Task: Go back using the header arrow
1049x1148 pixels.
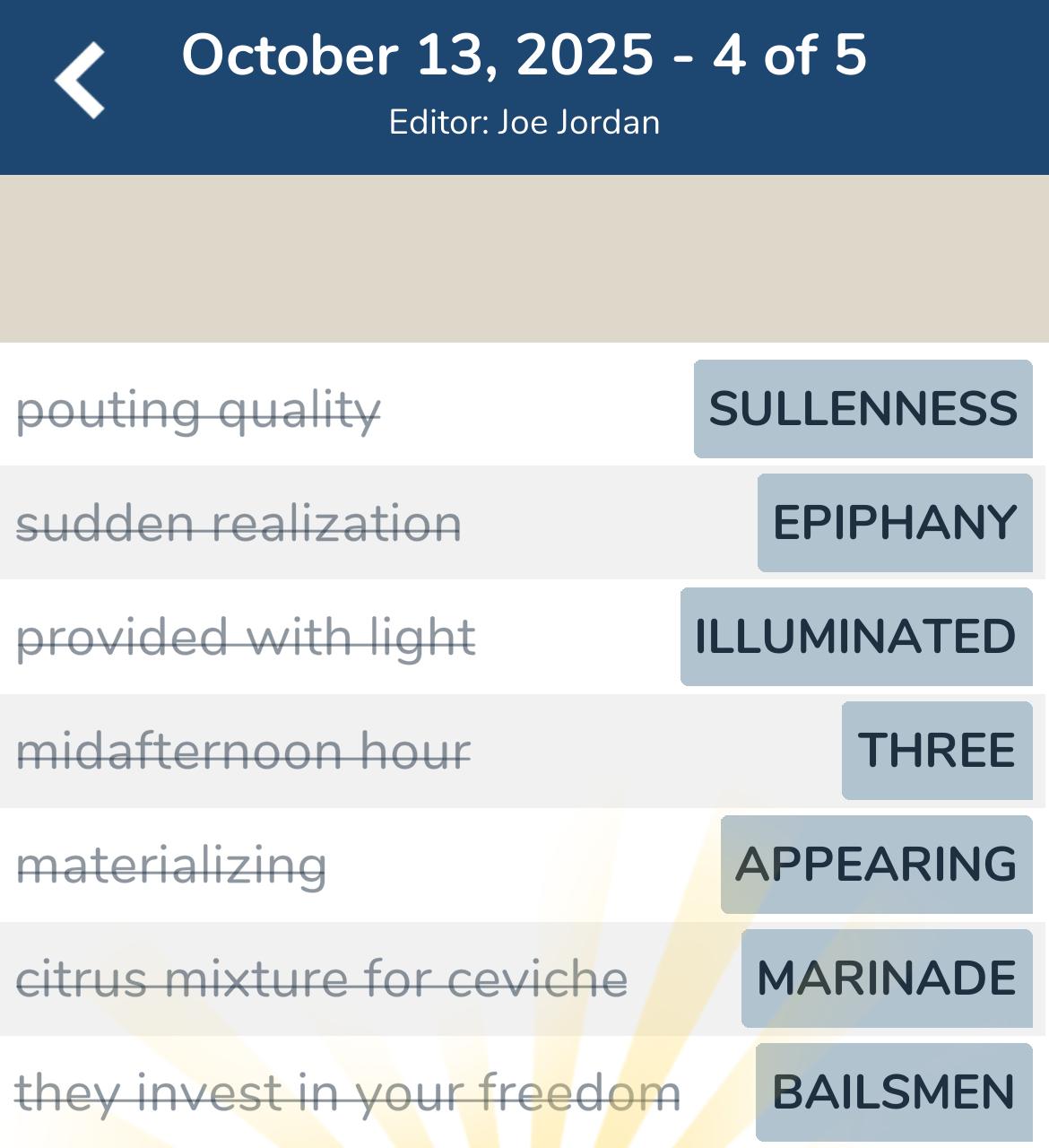Action: pyautogui.click(x=80, y=81)
